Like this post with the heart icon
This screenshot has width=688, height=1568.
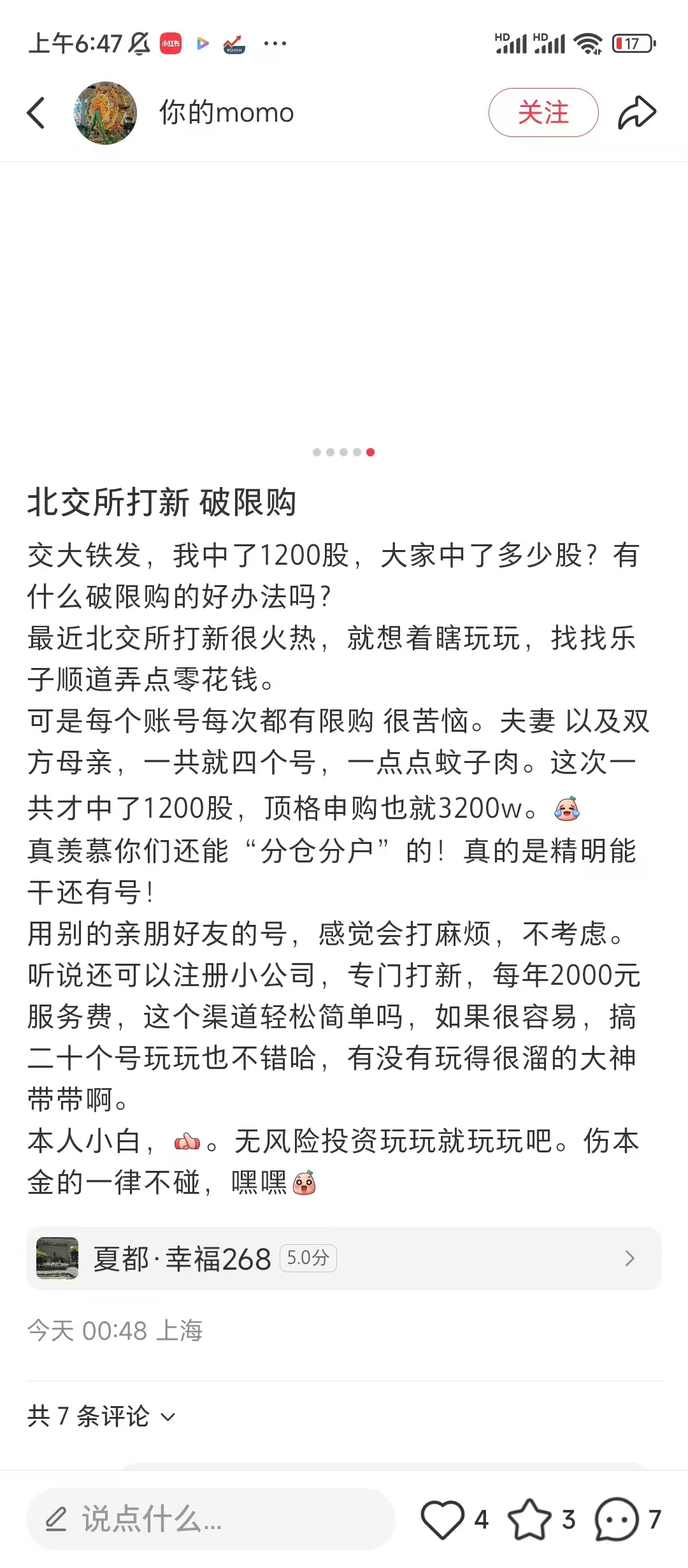pos(443,1519)
